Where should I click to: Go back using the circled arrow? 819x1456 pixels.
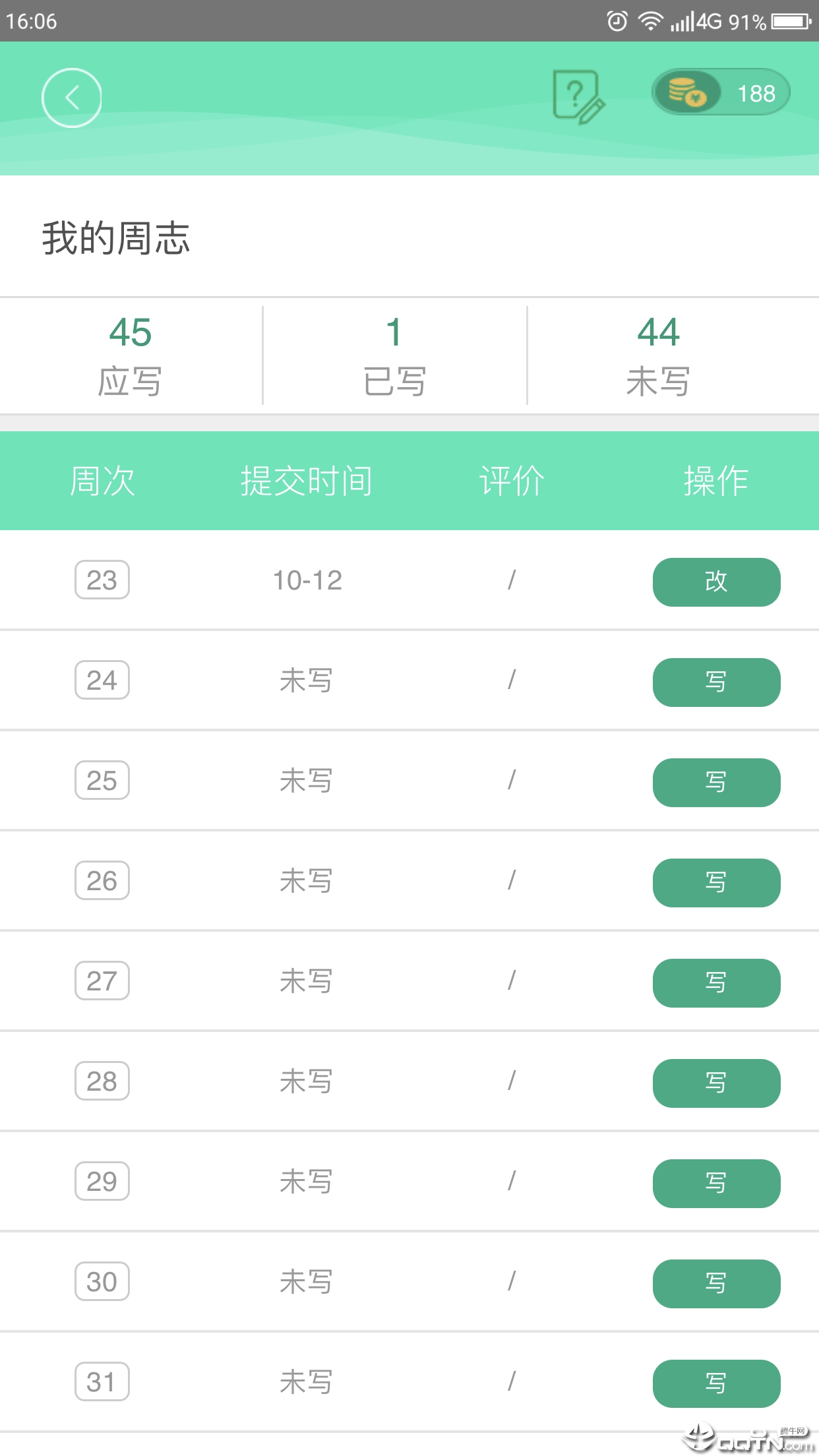71,98
